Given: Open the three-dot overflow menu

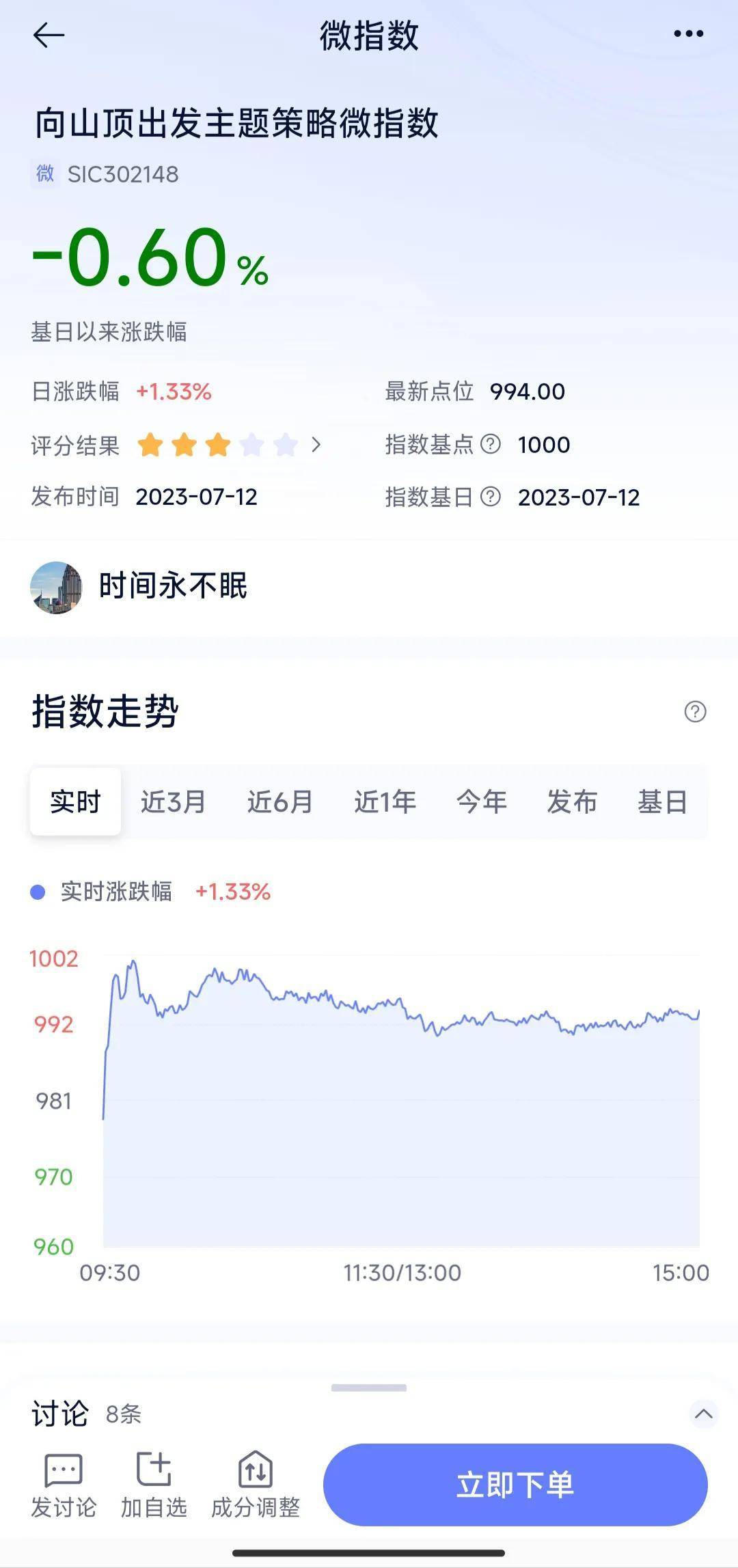Looking at the screenshot, I should pos(688,33).
